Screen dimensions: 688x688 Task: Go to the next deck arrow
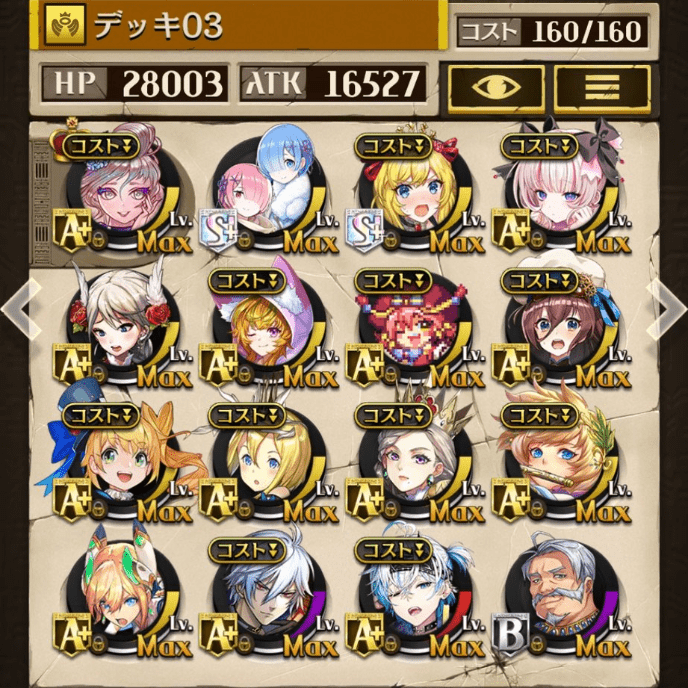click(x=668, y=311)
